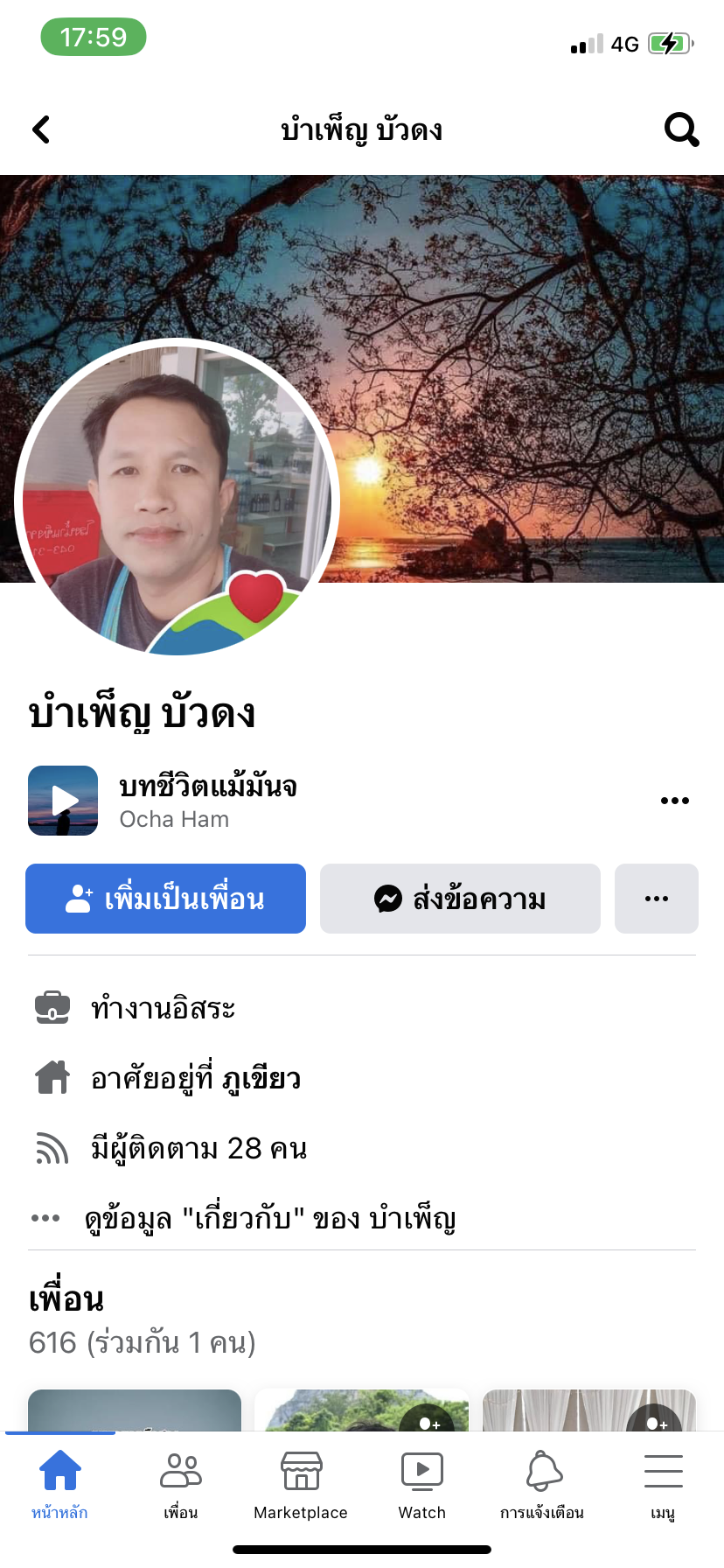Open the search magnifier icon

click(681, 129)
